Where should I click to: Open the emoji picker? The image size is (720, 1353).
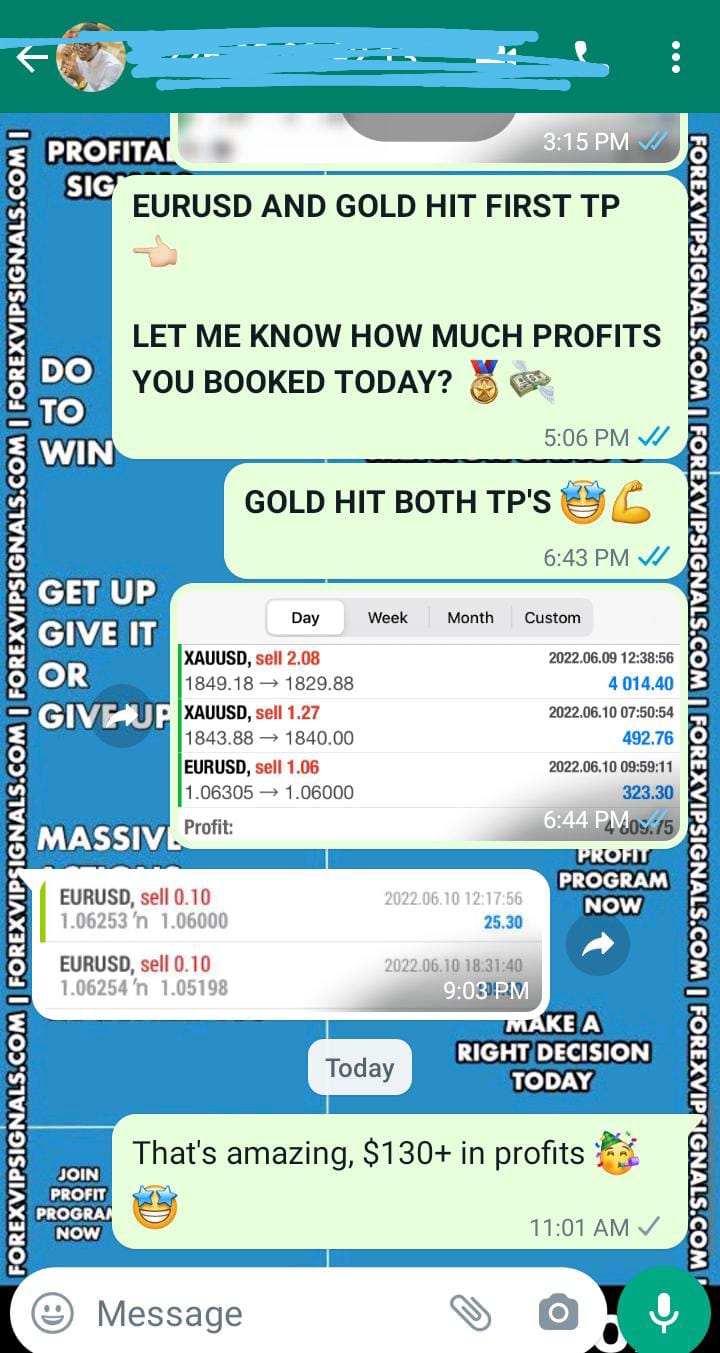pyautogui.click(x=52, y=1312)
